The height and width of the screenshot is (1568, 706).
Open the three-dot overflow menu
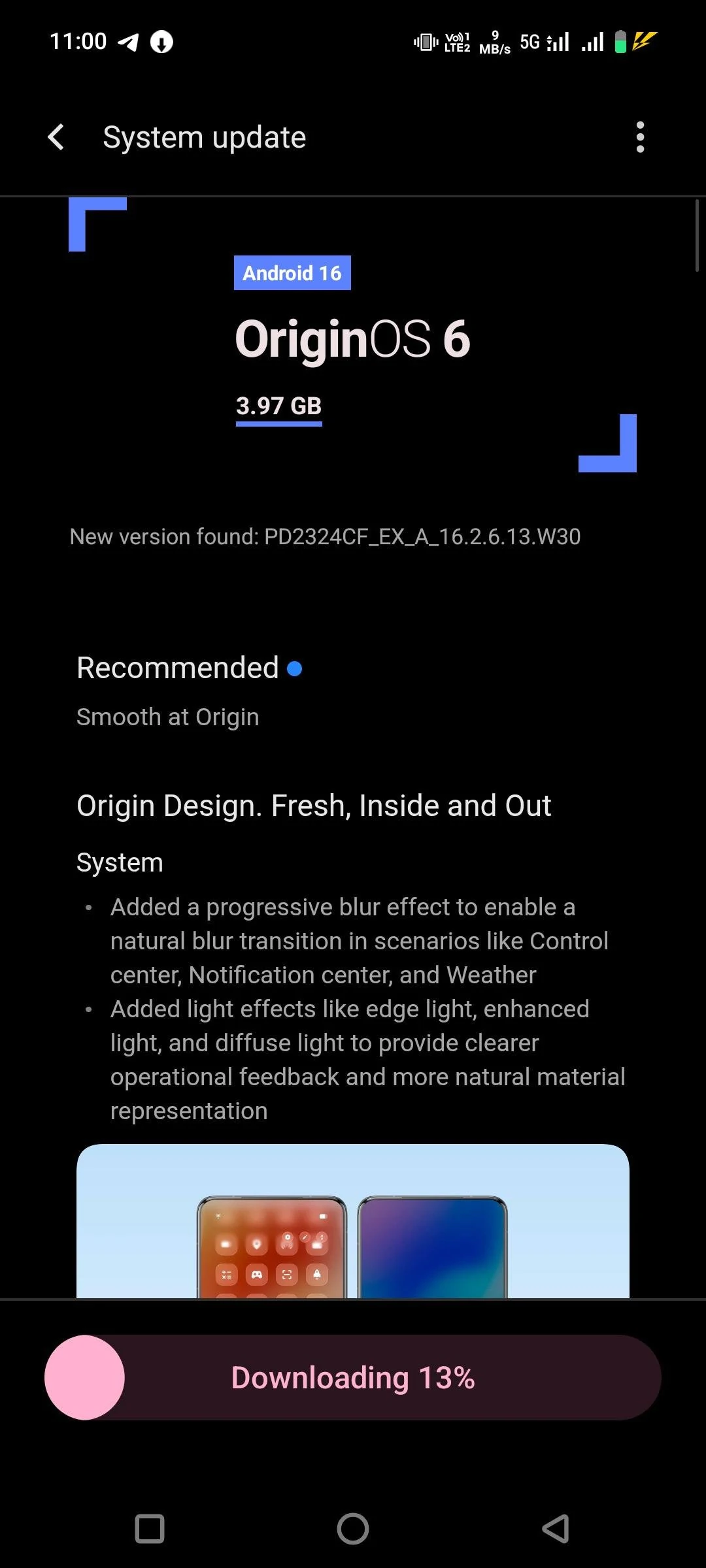click(640, 137)
